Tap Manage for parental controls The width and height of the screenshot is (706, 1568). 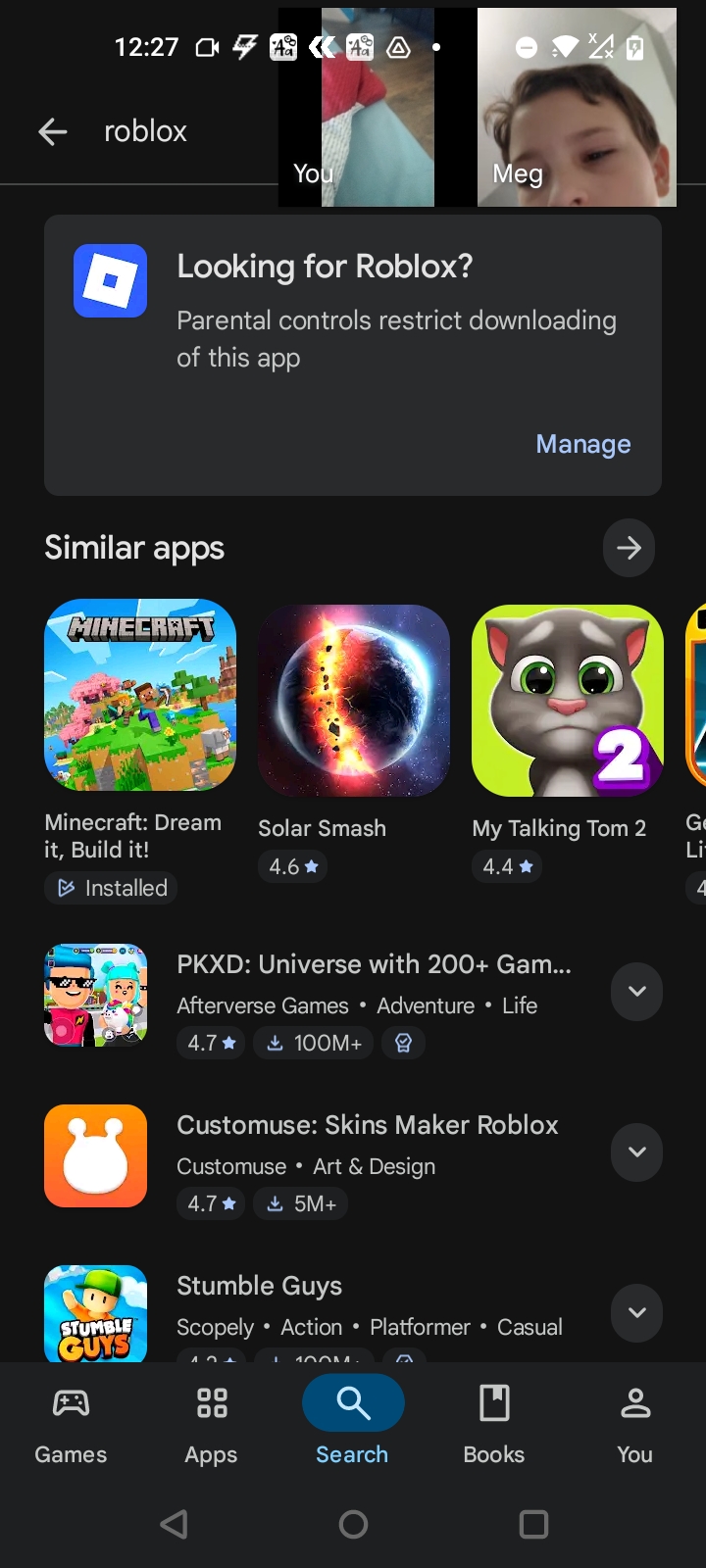click(582, 444)
